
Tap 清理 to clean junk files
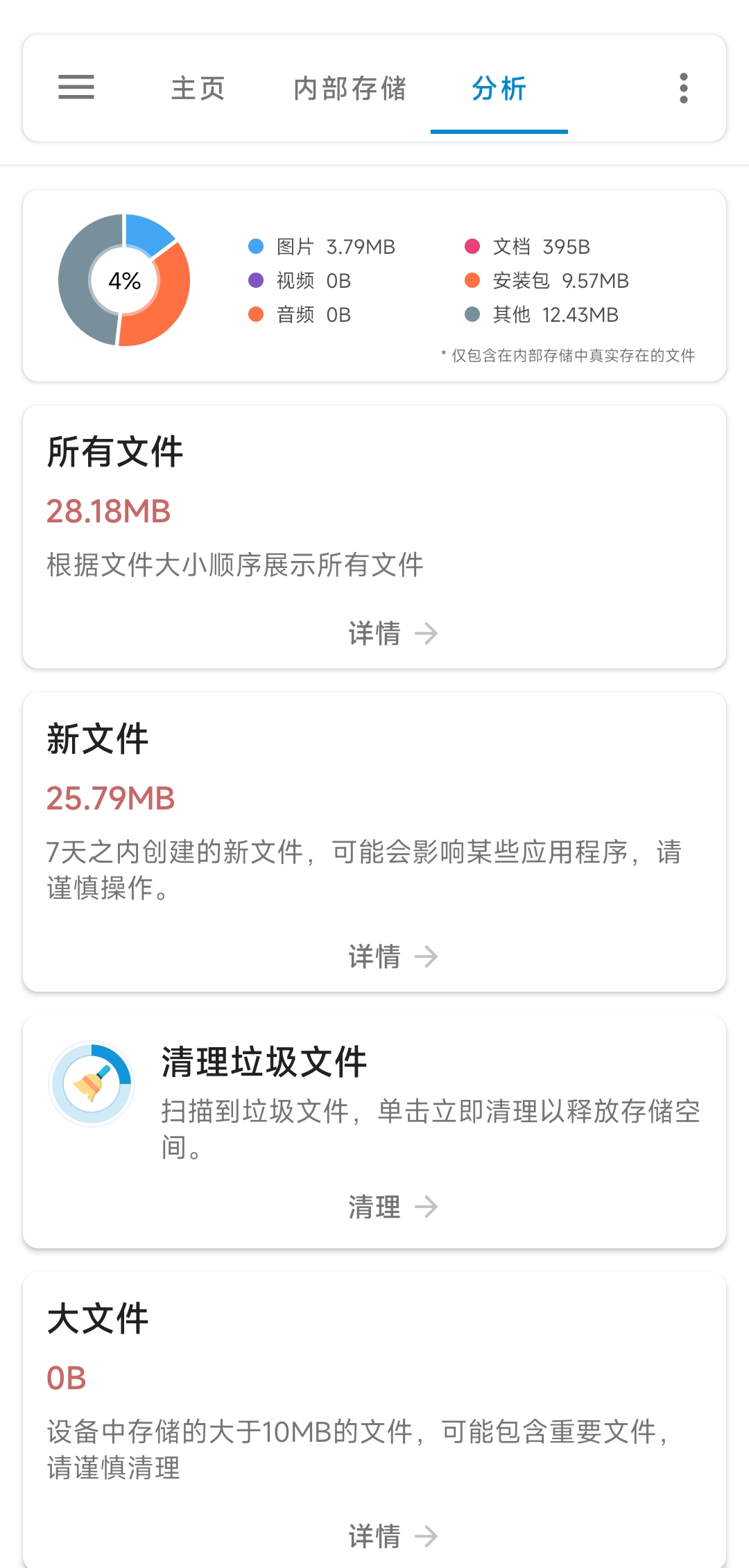point(393,1207)
